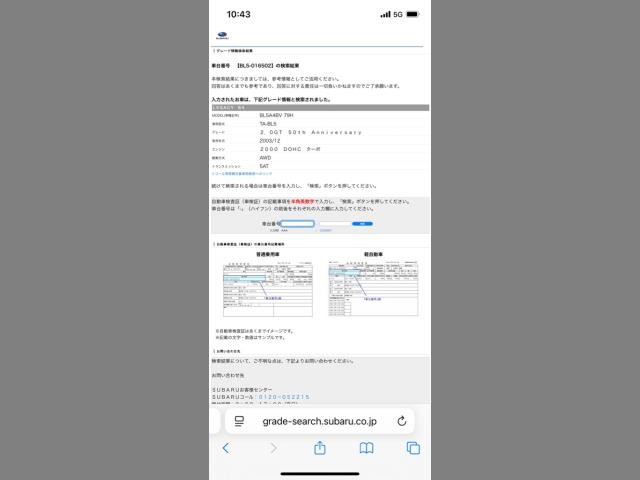Viewport: 640px width, 480px height.
Task: Tap the blue 検索 search button
Action: [362, 224]
